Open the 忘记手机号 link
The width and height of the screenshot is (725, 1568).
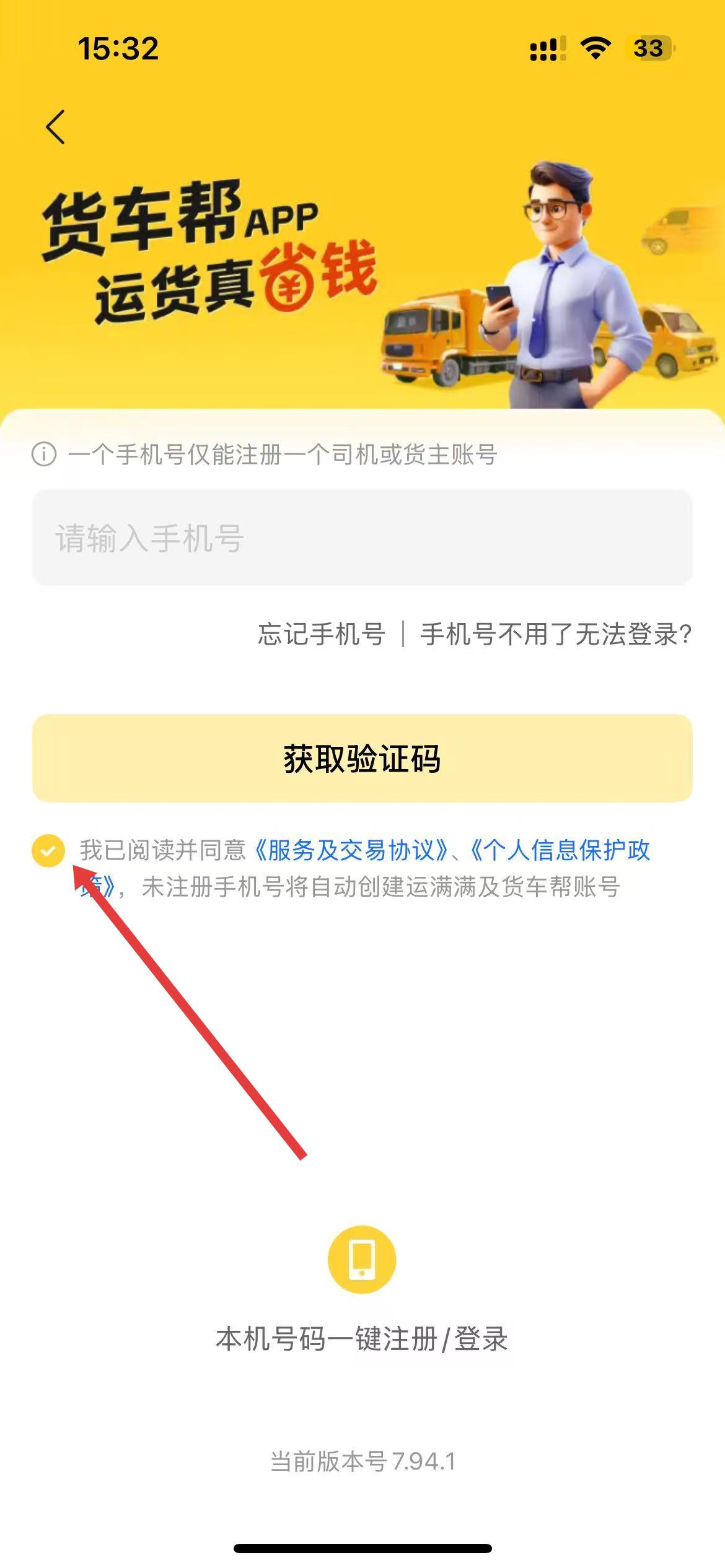pos(322,634)
